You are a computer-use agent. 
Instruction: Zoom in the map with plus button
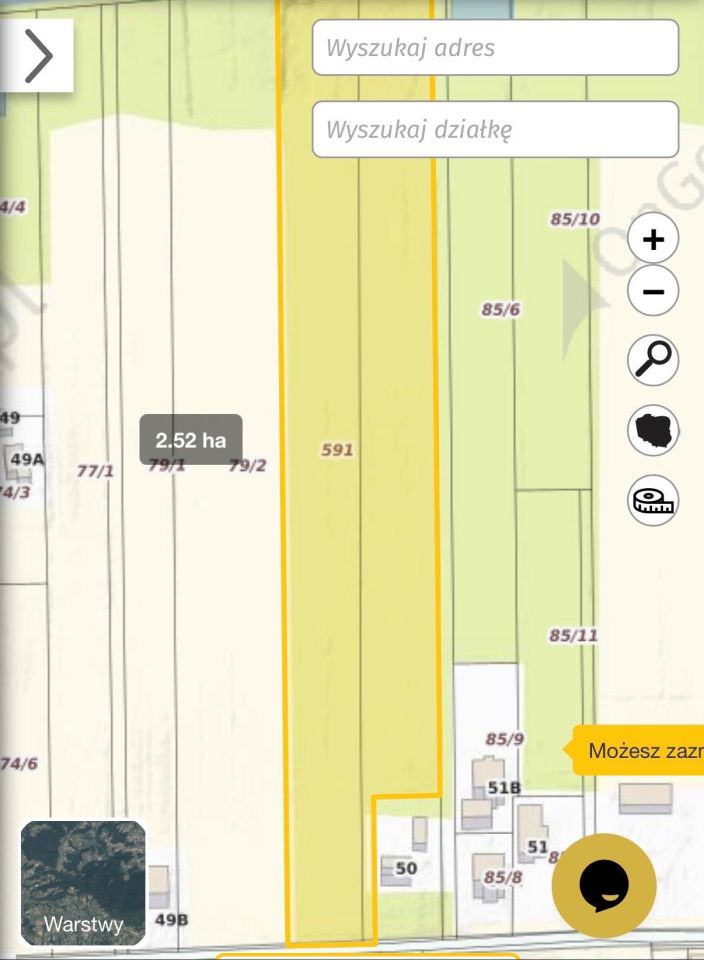click(x=653, y=240)
